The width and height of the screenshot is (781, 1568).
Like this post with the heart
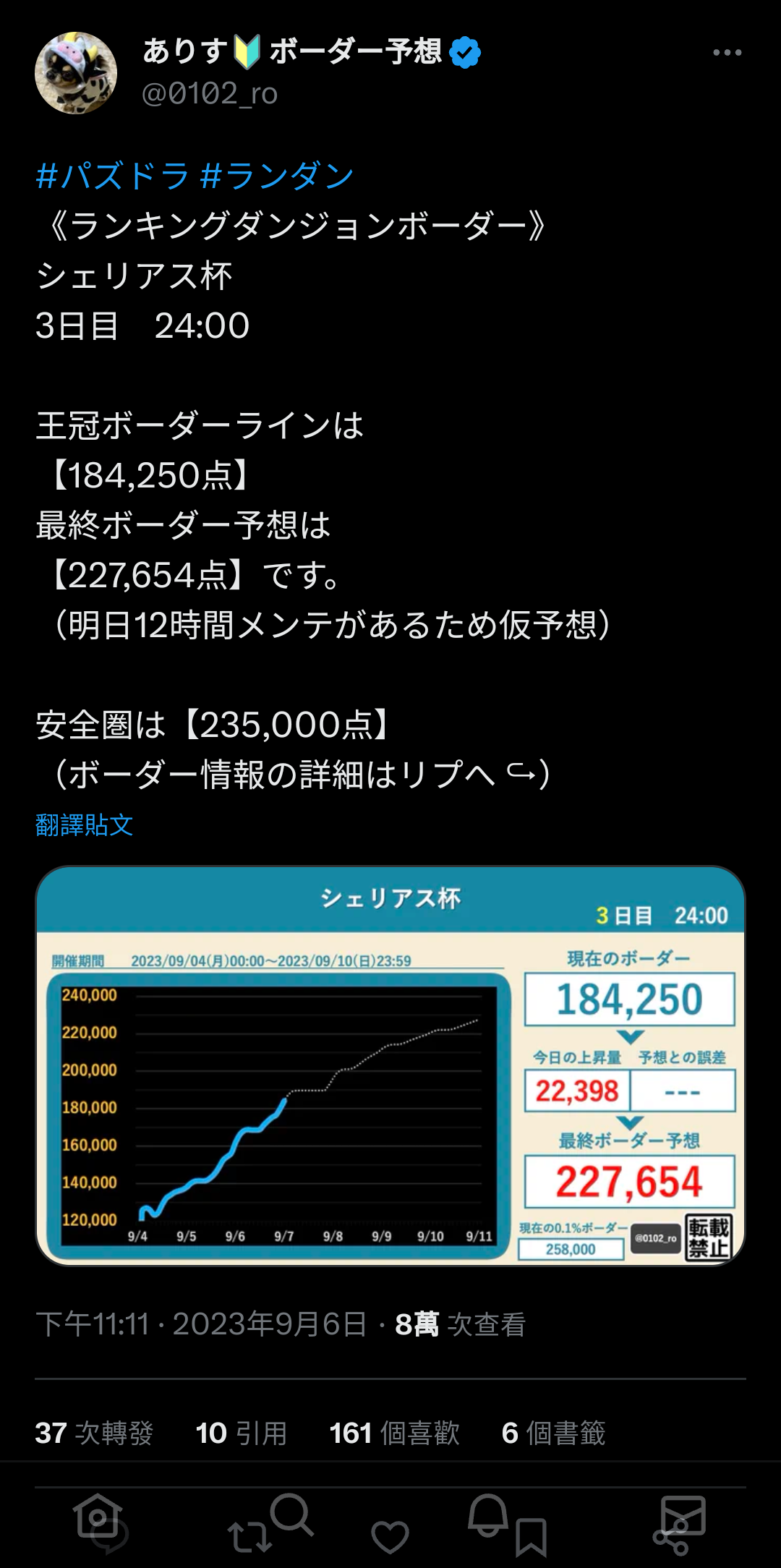390,1537
